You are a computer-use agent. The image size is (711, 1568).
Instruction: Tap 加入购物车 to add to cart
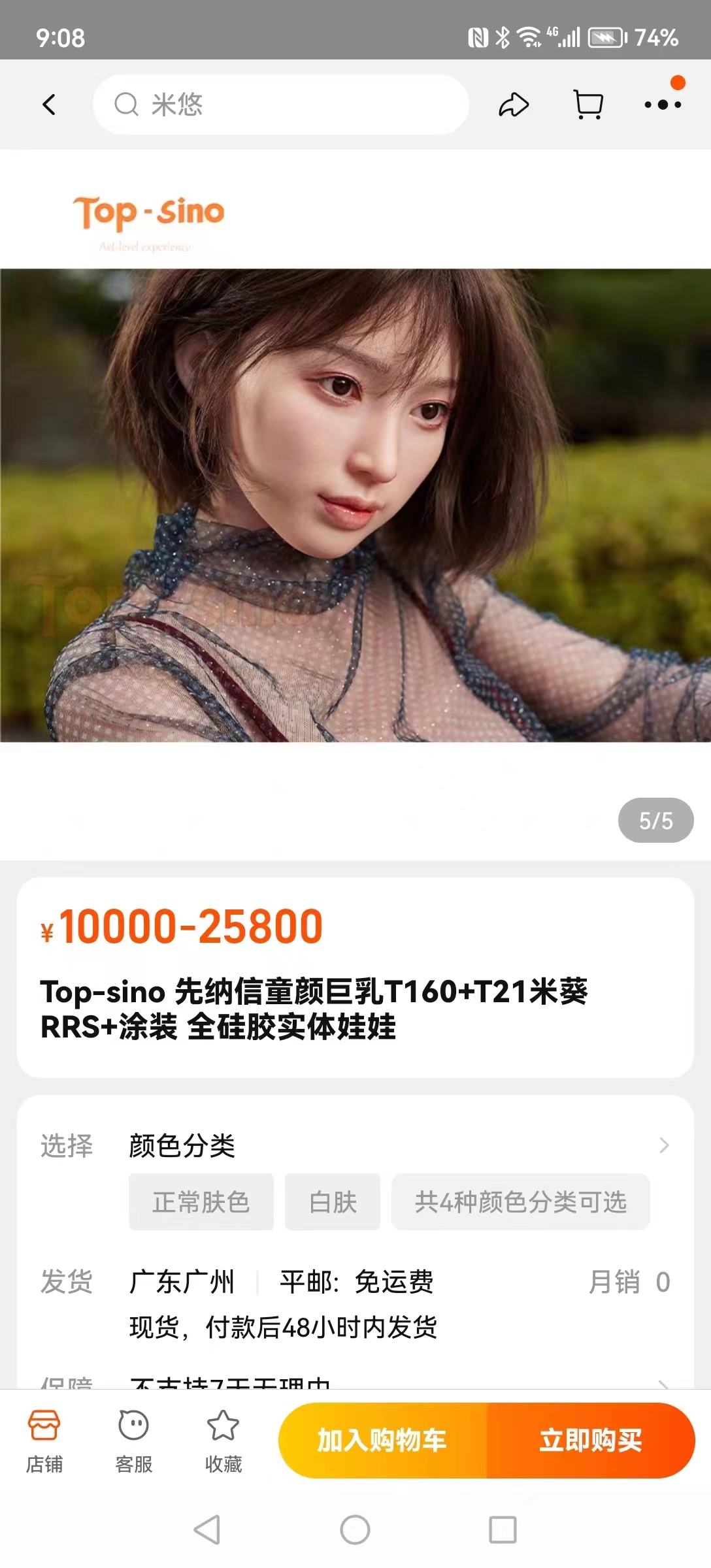(x=382, y=1441)
